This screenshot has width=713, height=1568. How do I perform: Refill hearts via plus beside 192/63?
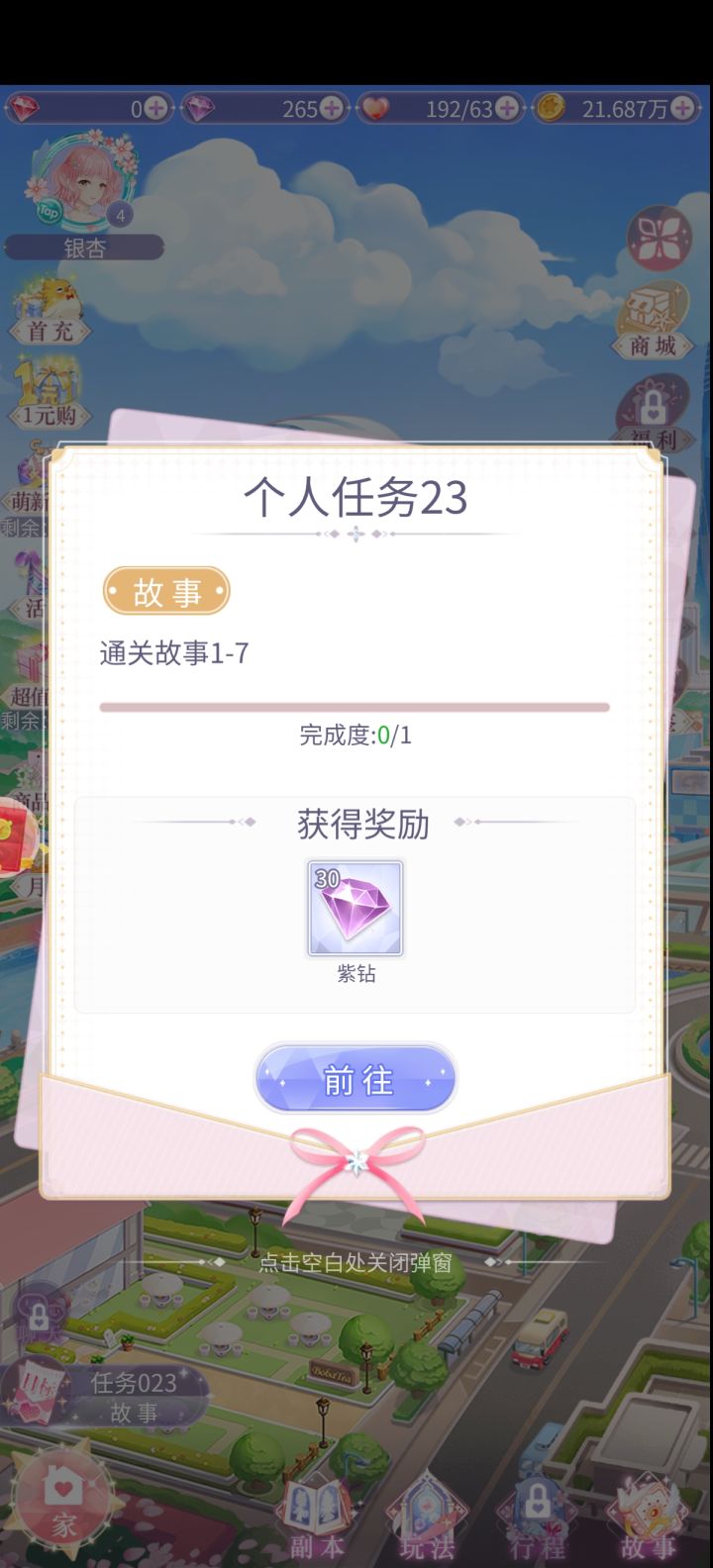click(x=507, y=109)
